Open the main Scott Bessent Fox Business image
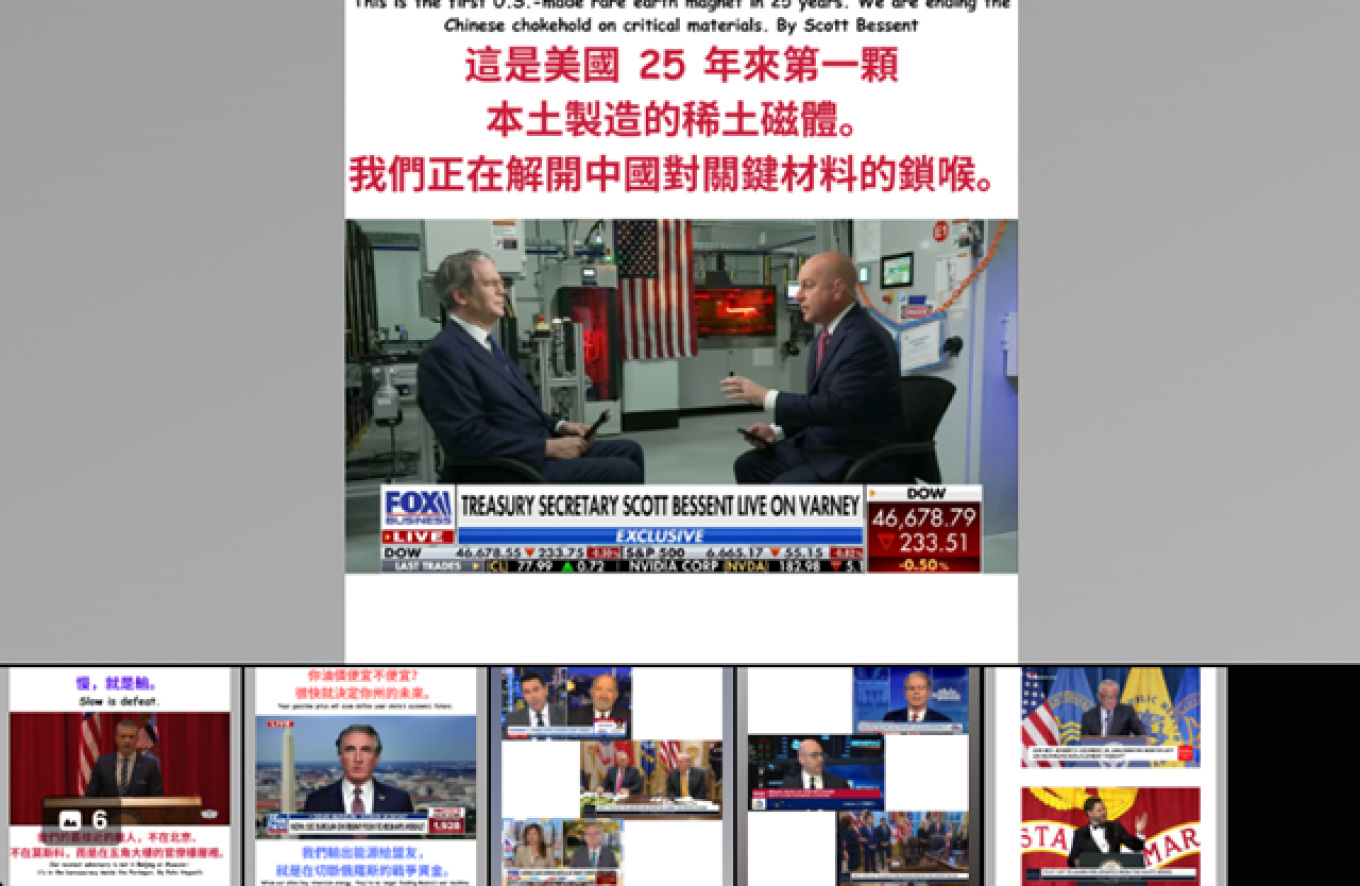This screenshot has height=886, width=1360. point(681,395)
